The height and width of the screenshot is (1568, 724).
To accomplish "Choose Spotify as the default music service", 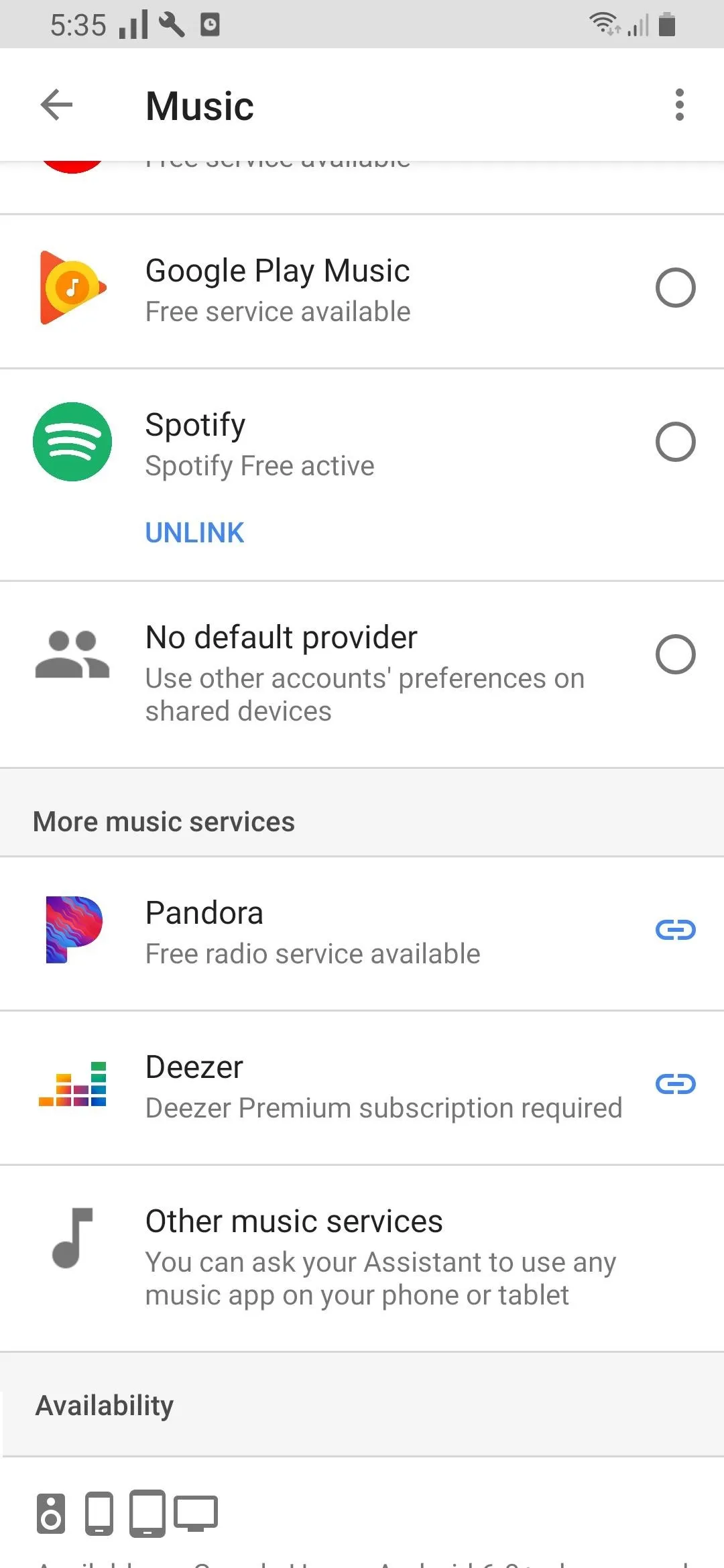I will click(x=675, y=442).
